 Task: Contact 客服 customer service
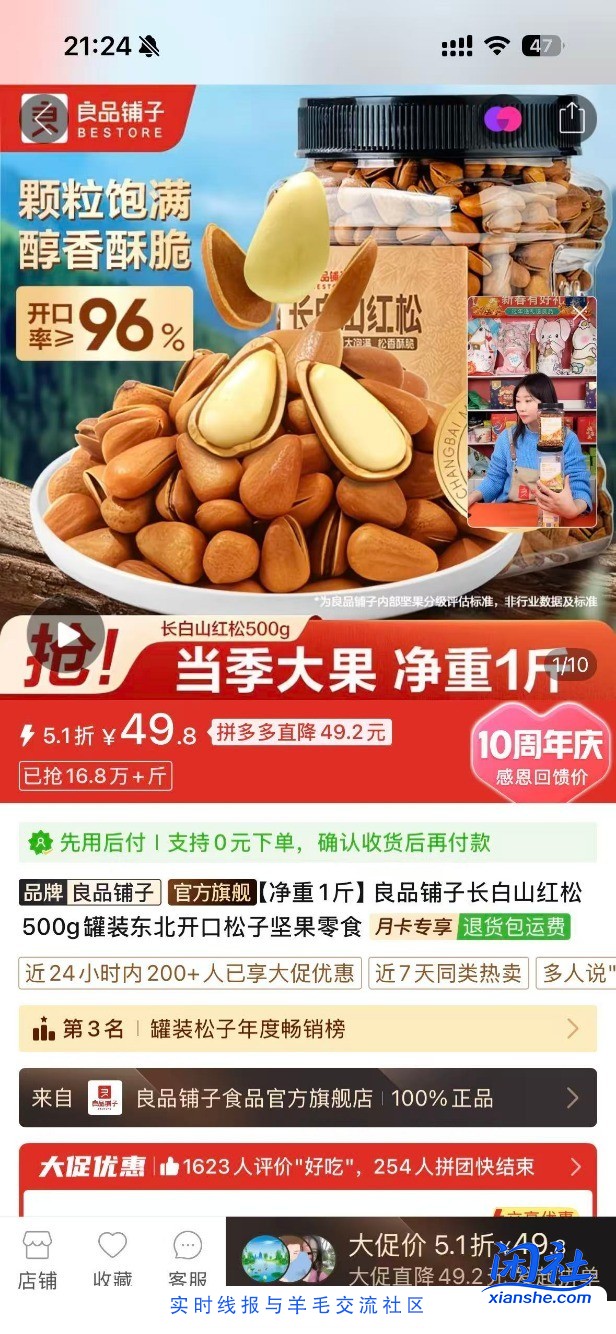point(187,1260)
